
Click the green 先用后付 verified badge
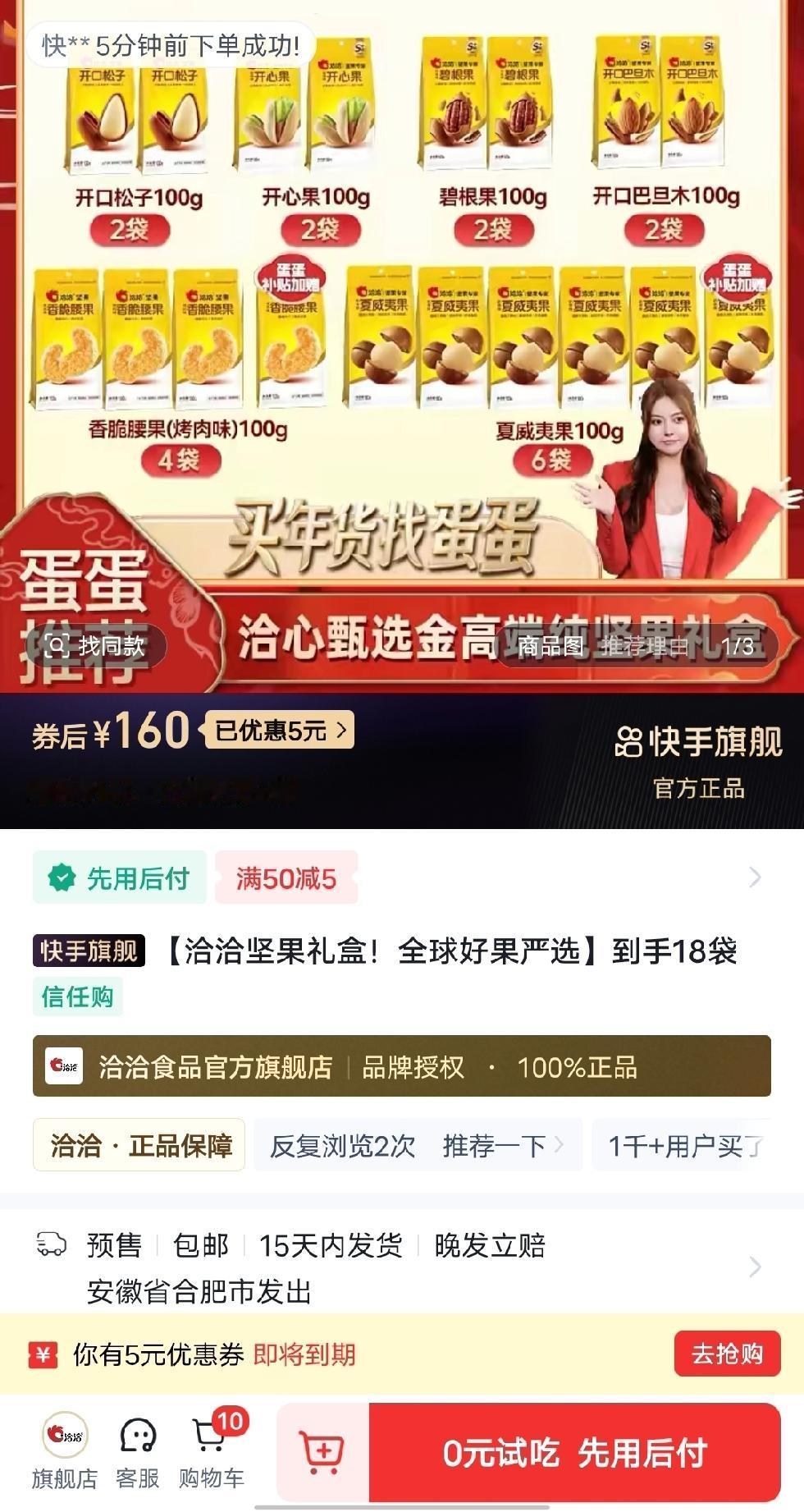(x=64, y=878)
